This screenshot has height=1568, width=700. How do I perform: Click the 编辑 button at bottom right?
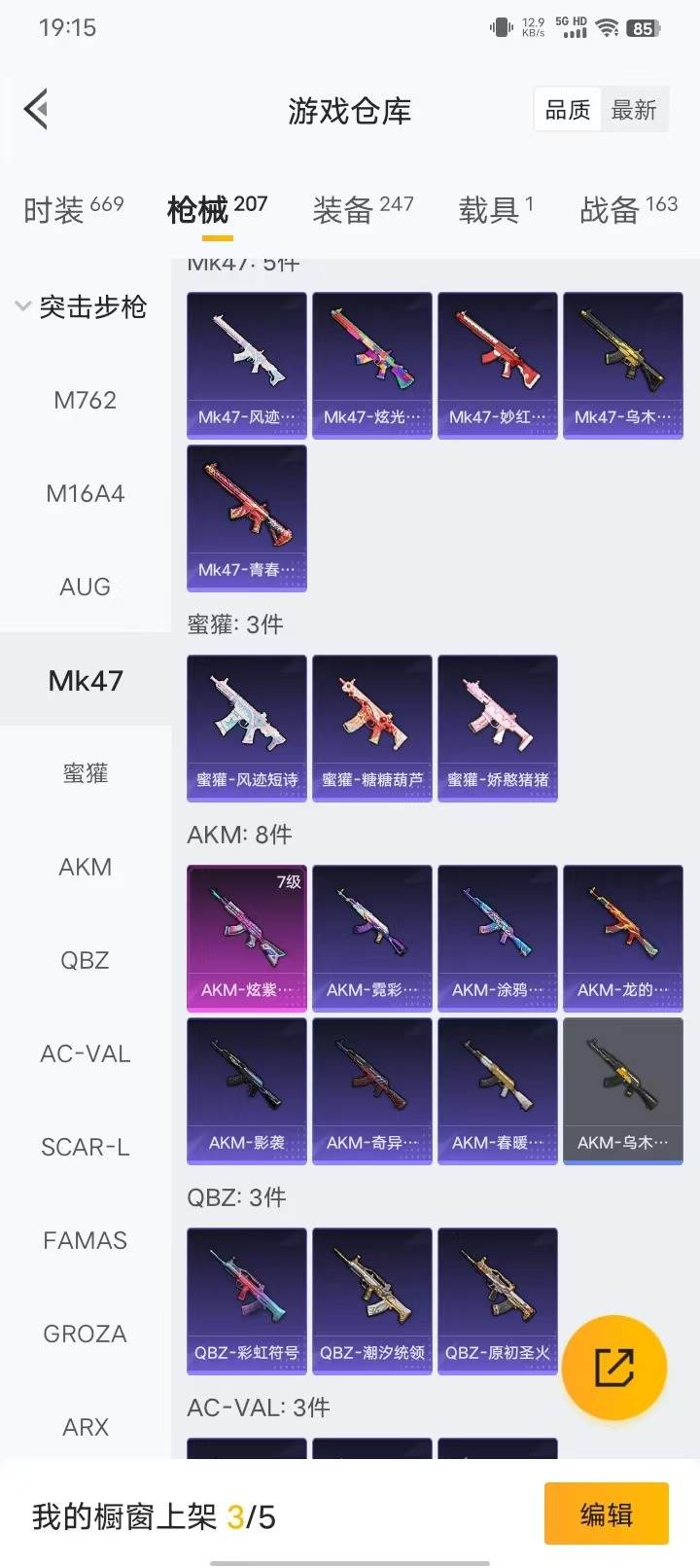[x=607, y=1514]
